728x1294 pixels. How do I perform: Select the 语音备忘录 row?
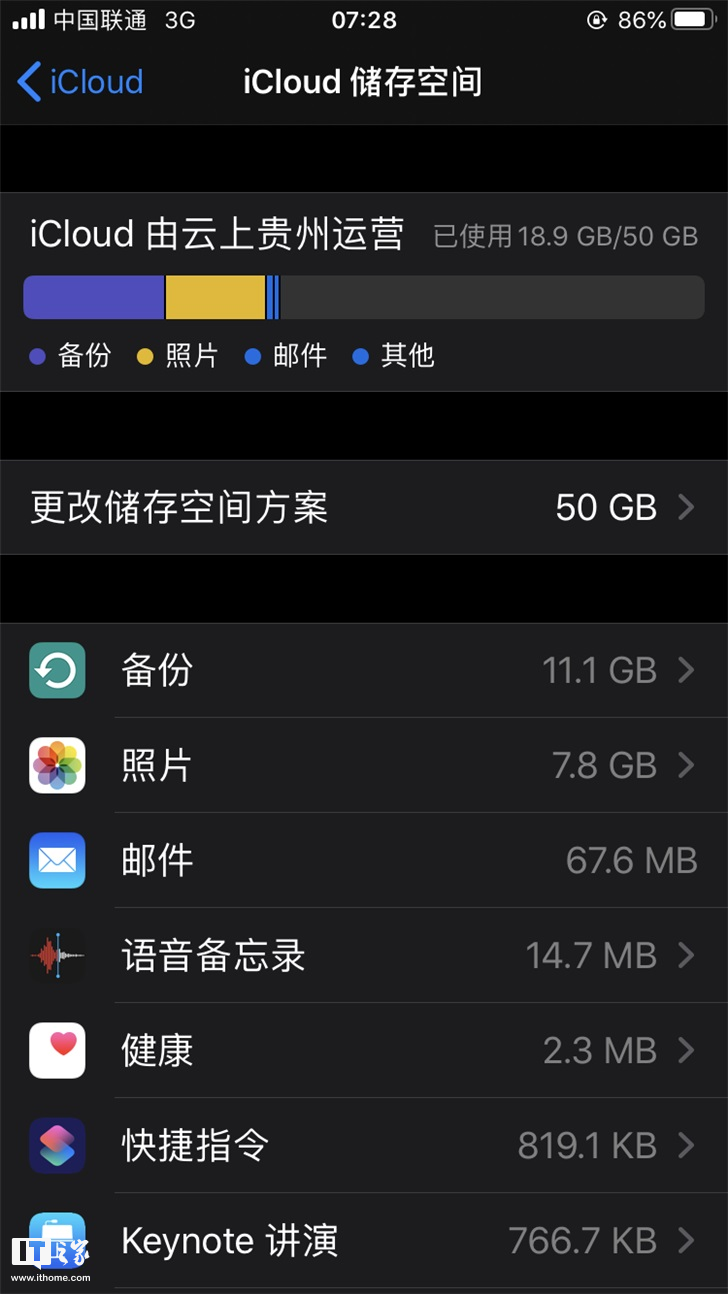point(363,956)
